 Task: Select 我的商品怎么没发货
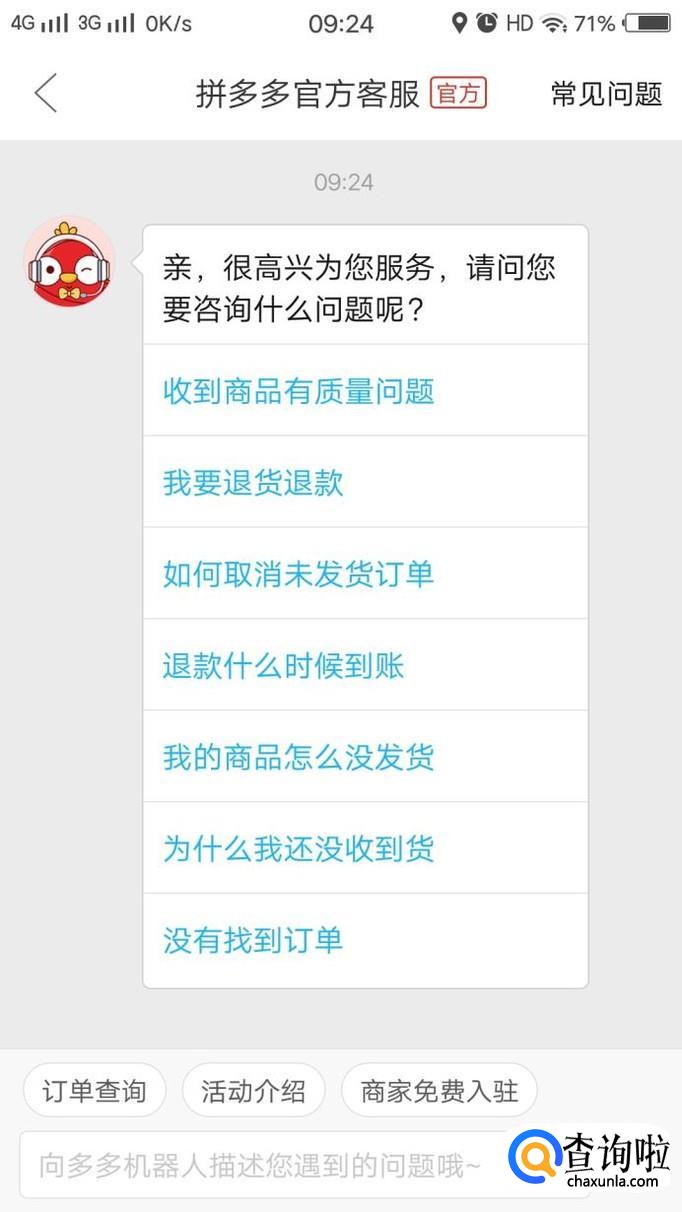point(298,757)
